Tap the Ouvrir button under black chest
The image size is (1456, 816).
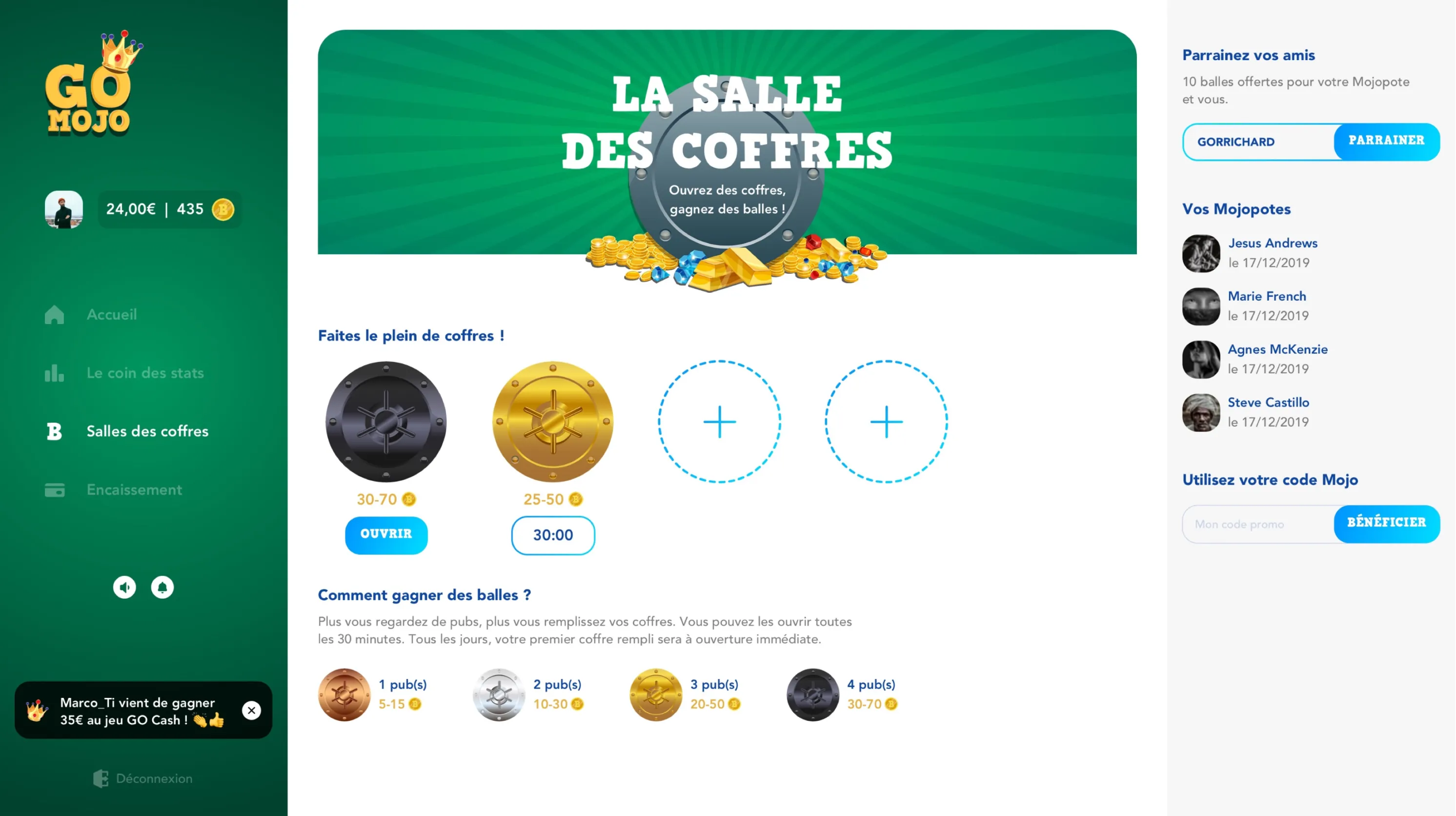pos(386,534)
